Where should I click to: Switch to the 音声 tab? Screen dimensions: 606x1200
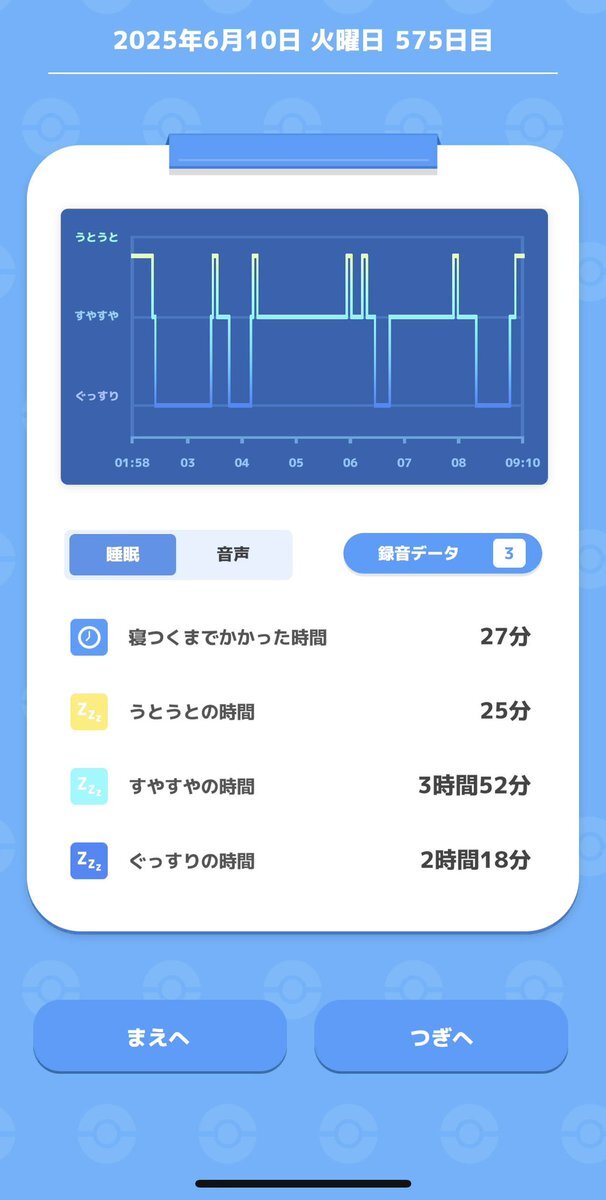point(233,555)
